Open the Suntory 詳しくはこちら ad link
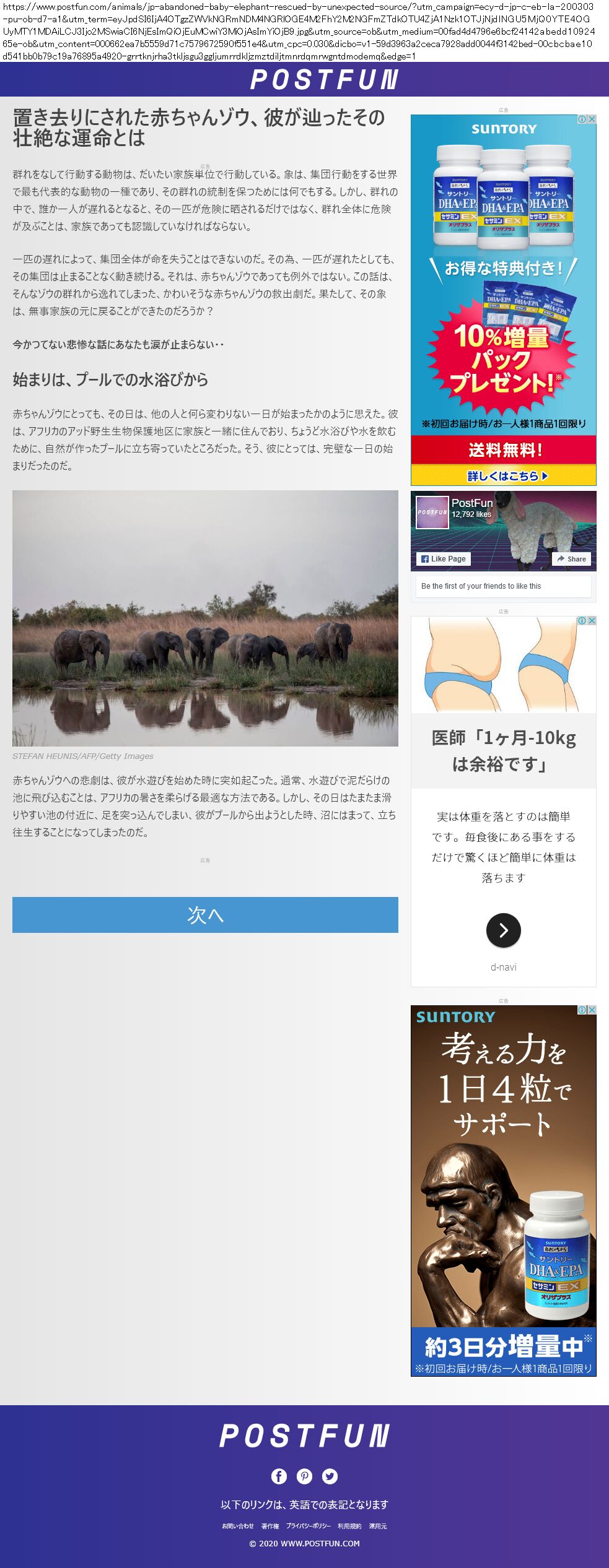Viewport: 609px width, 1568px height. pyautogui.click(x=503, y=475)
